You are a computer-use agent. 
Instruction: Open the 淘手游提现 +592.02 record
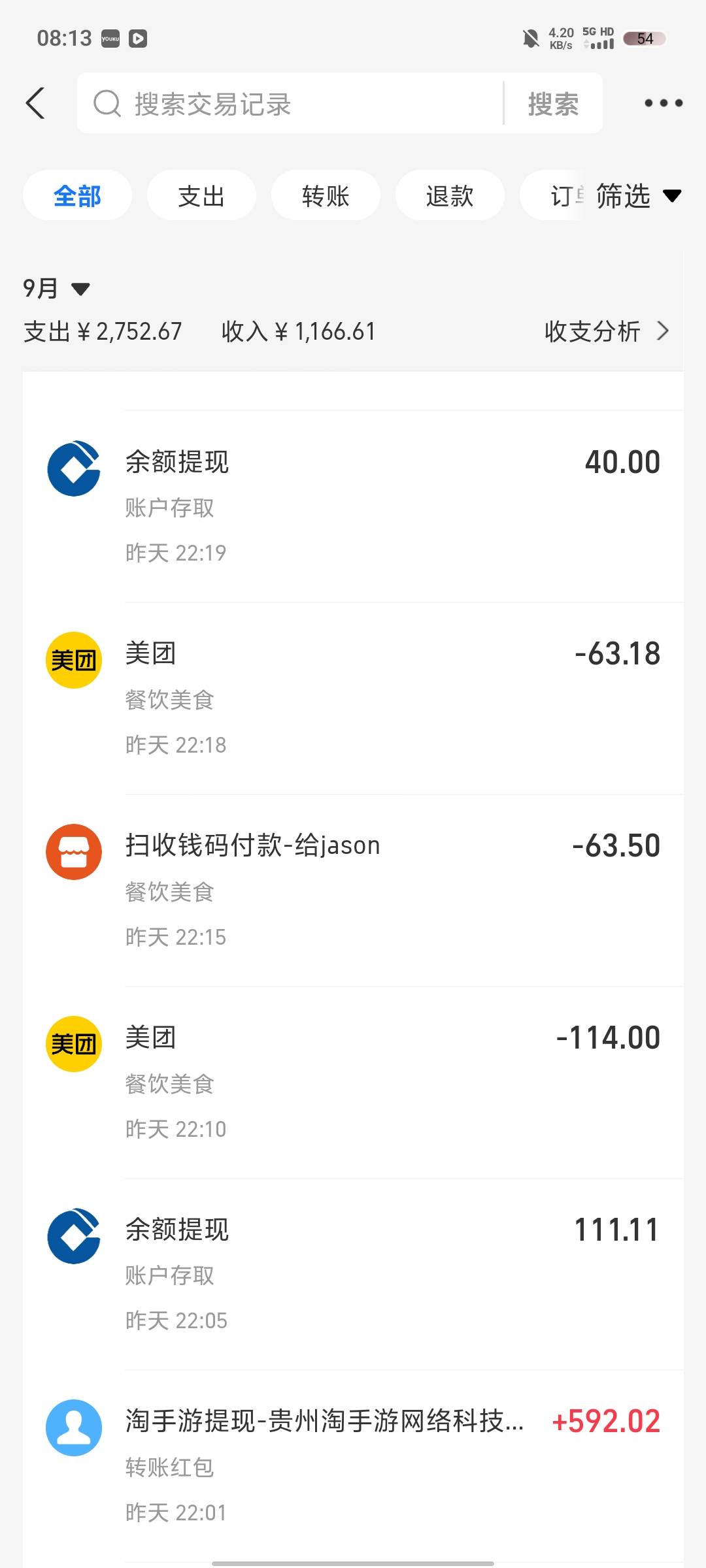tap(353, 1466)
